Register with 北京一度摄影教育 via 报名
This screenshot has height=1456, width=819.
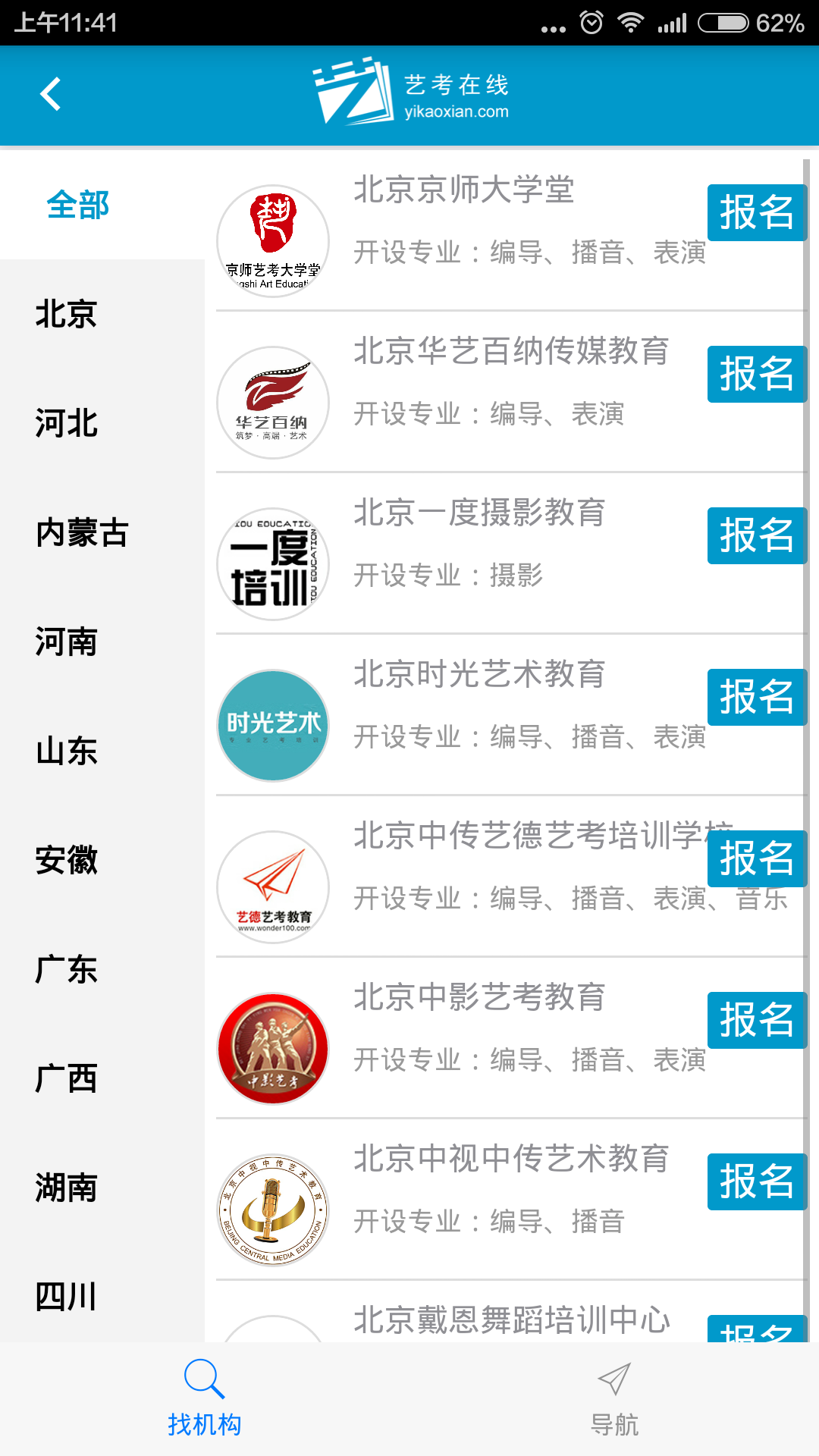[756, 535]
